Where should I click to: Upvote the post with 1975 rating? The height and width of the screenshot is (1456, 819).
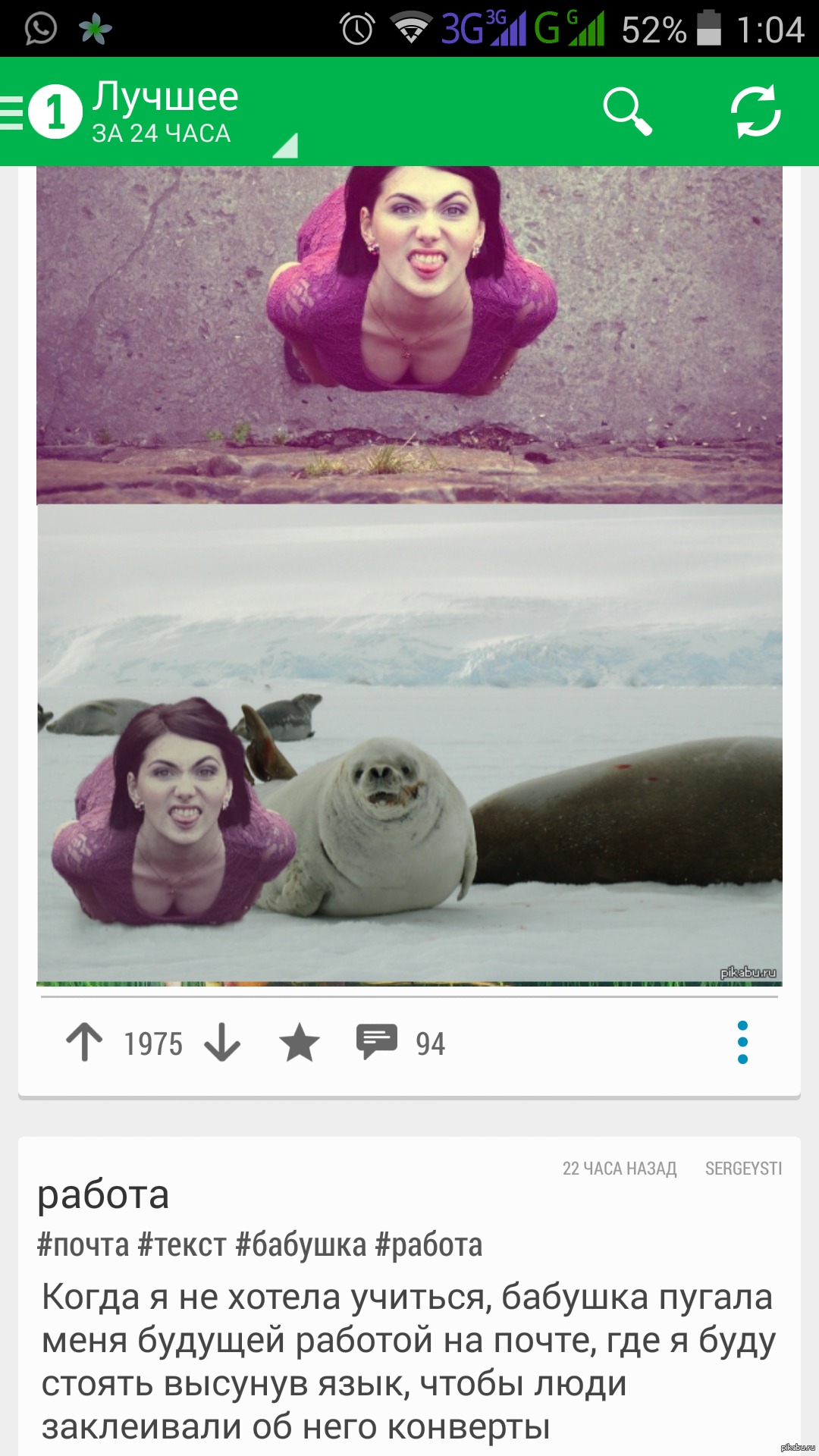coord(84,1043)
